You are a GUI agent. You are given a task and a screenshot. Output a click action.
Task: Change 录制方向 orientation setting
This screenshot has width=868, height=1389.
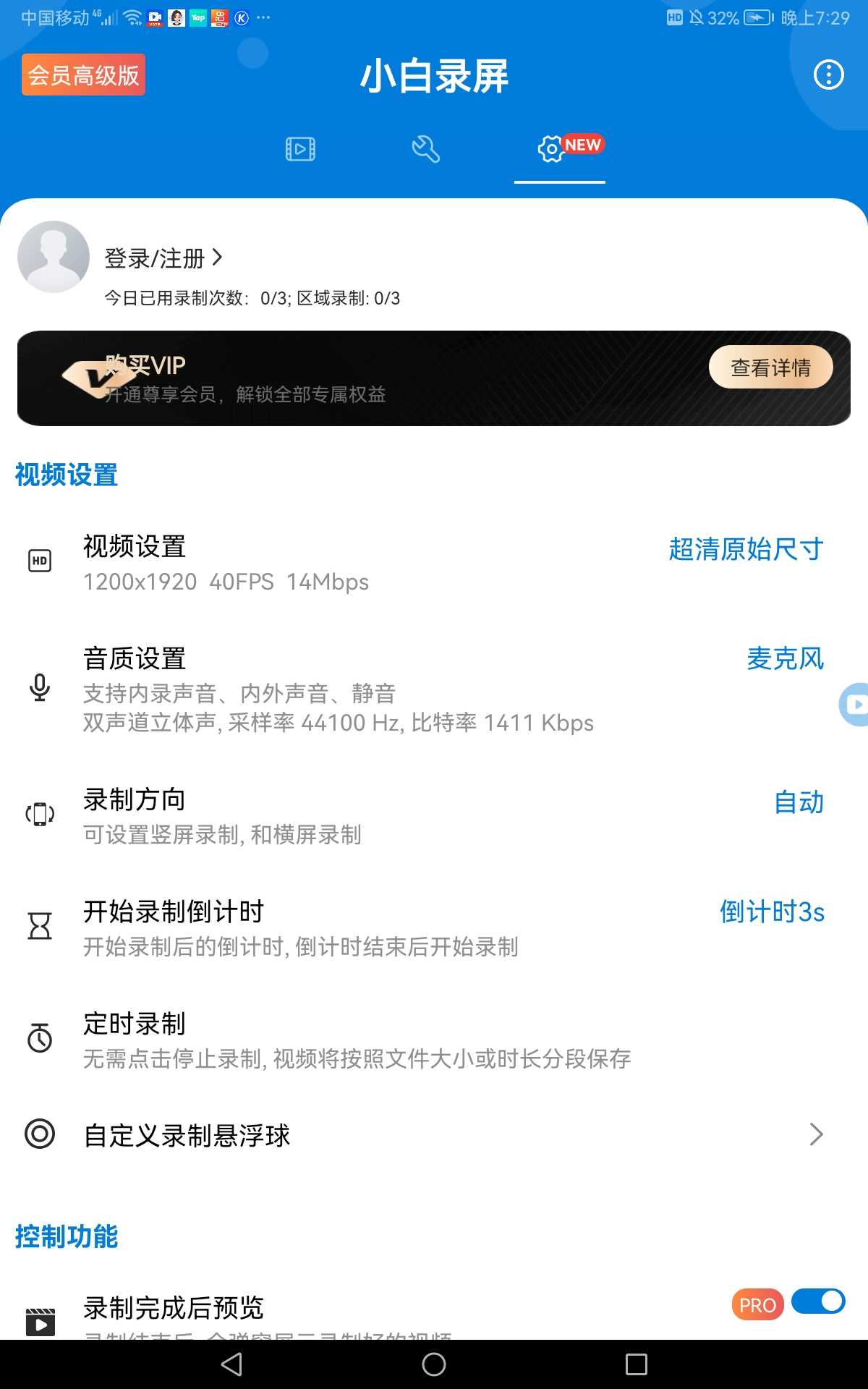pyautogui.click(x=434, y=816)
